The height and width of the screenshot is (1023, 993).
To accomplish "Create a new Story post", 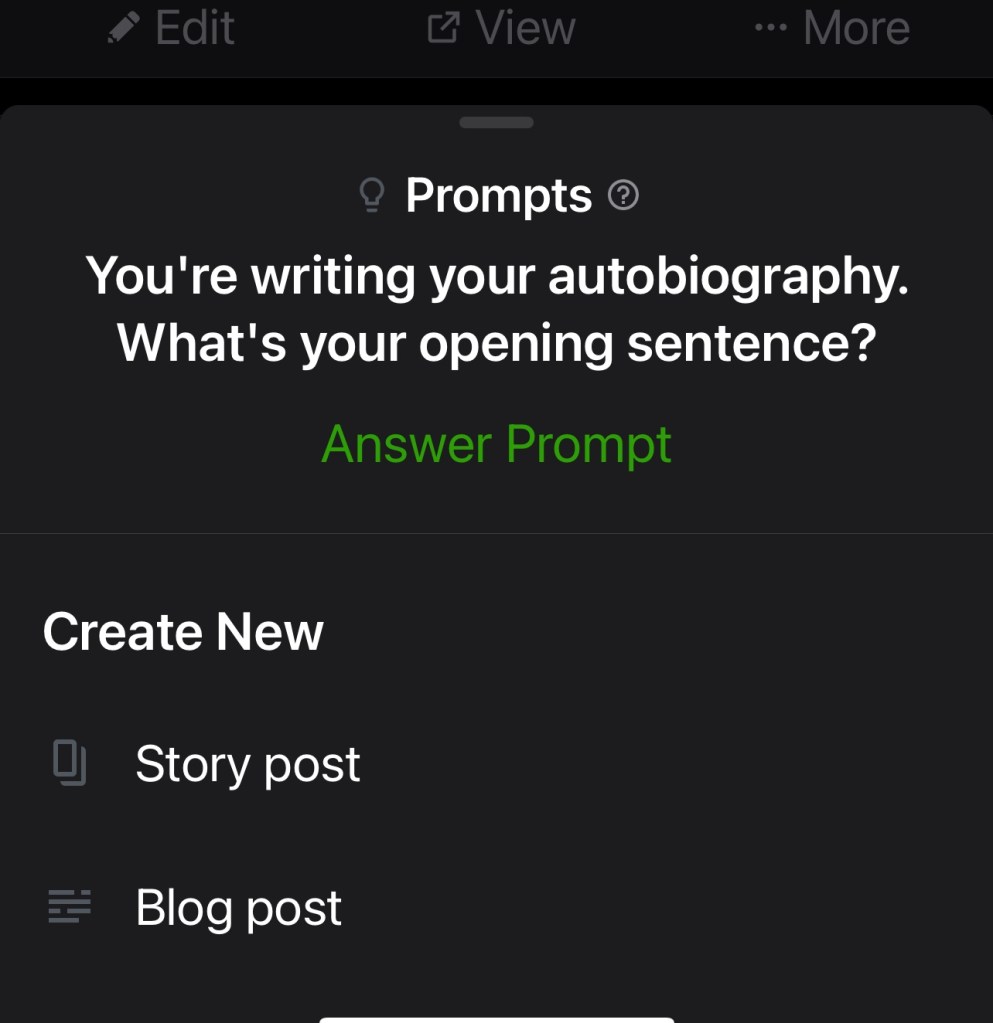I will click(x=247, y=764).
